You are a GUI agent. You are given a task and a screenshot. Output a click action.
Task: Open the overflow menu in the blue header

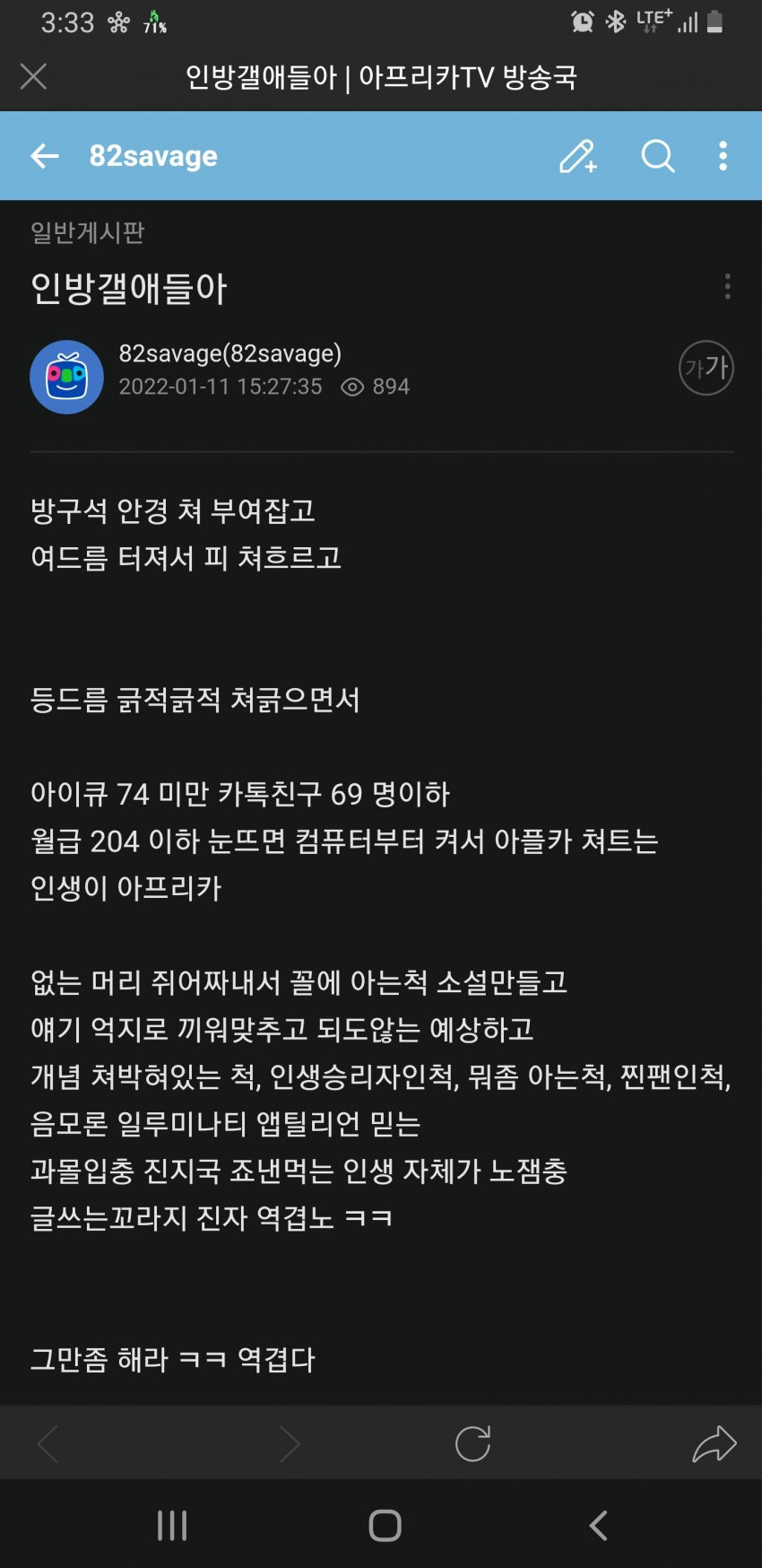pos(723,156)
